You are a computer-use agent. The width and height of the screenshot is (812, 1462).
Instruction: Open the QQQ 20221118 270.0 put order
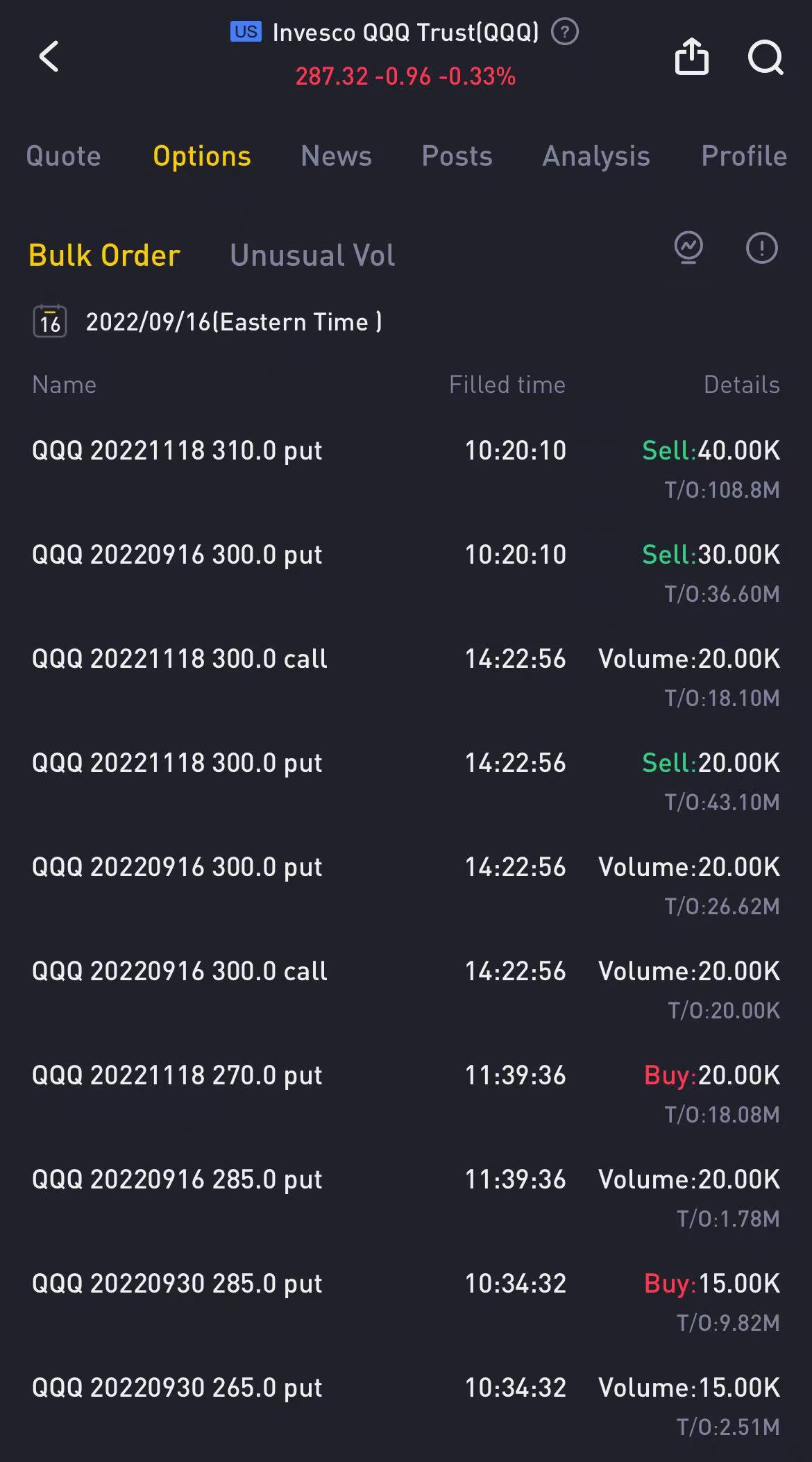pos(406,1093)
